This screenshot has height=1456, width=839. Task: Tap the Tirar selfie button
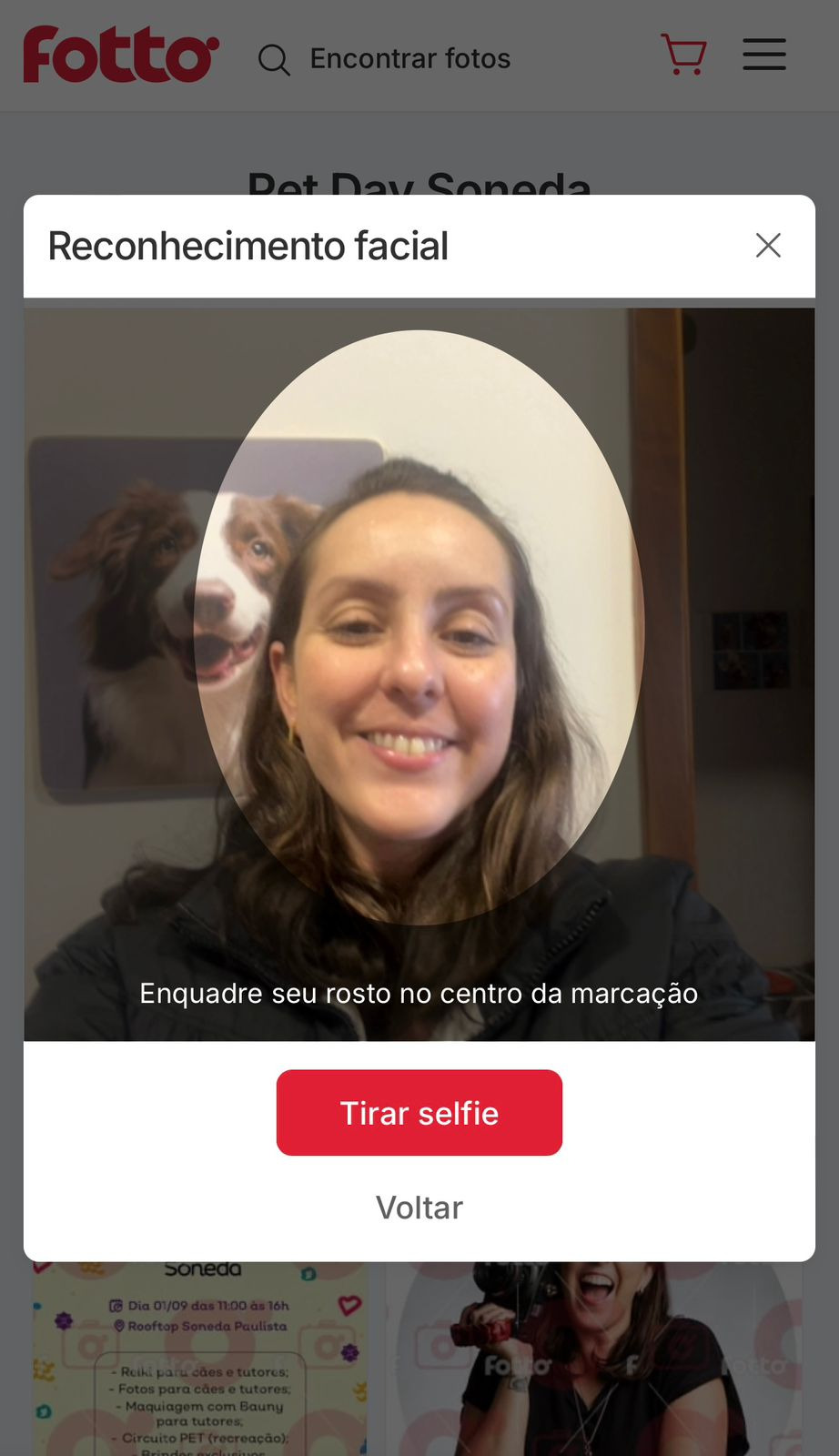pyautogui.click(x=419, y=1112)
